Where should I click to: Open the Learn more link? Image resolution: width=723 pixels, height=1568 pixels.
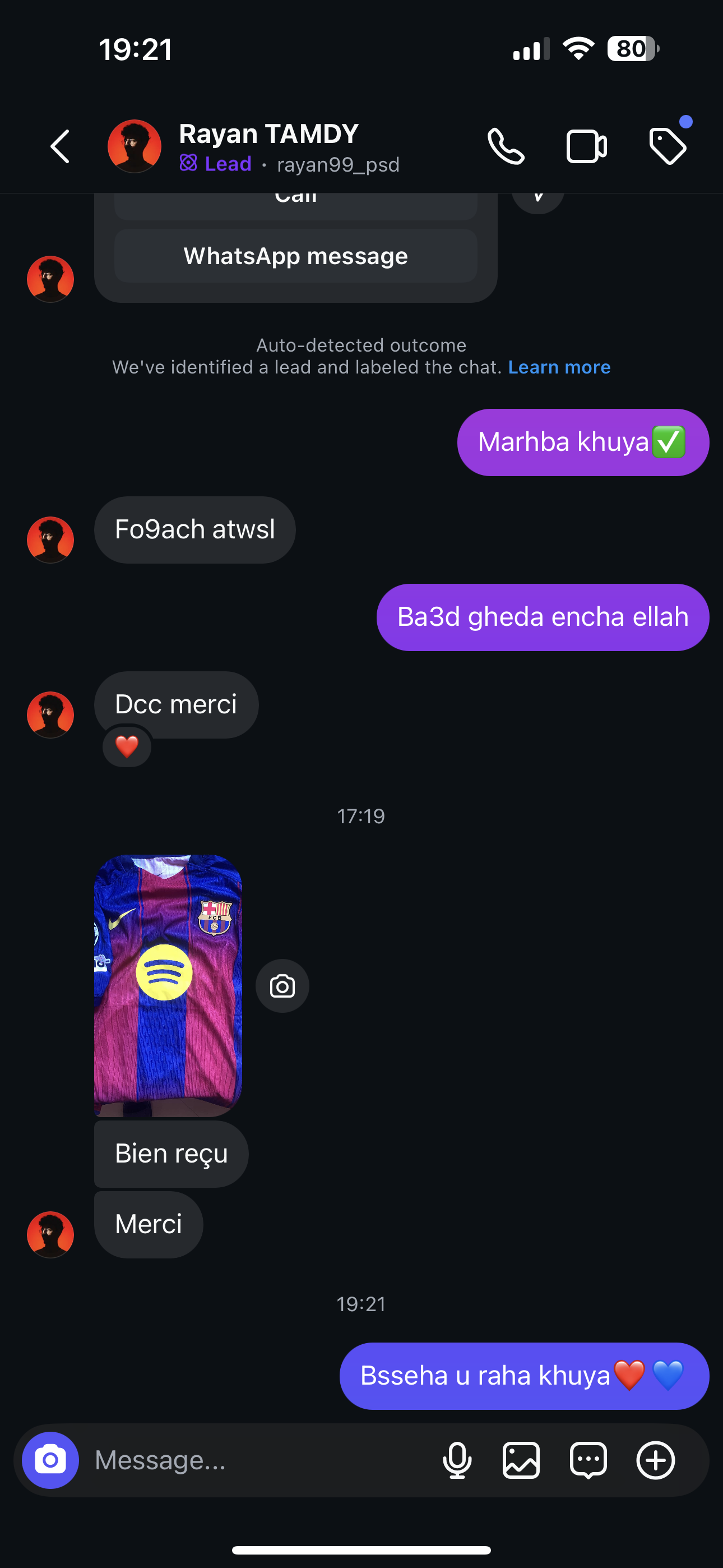click(559, 368)
